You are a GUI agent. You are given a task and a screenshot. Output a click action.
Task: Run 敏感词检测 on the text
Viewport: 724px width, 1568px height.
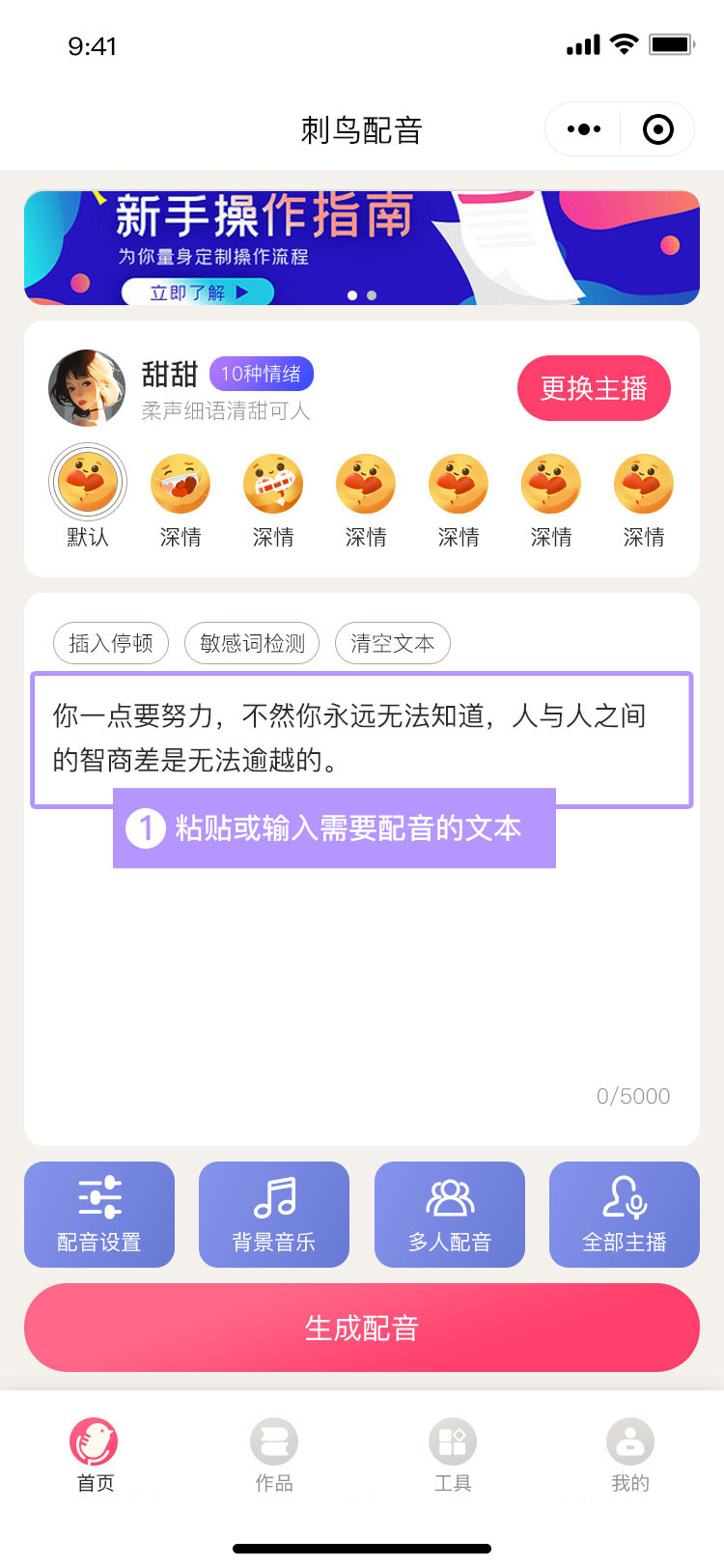click(x=252, y=643)
